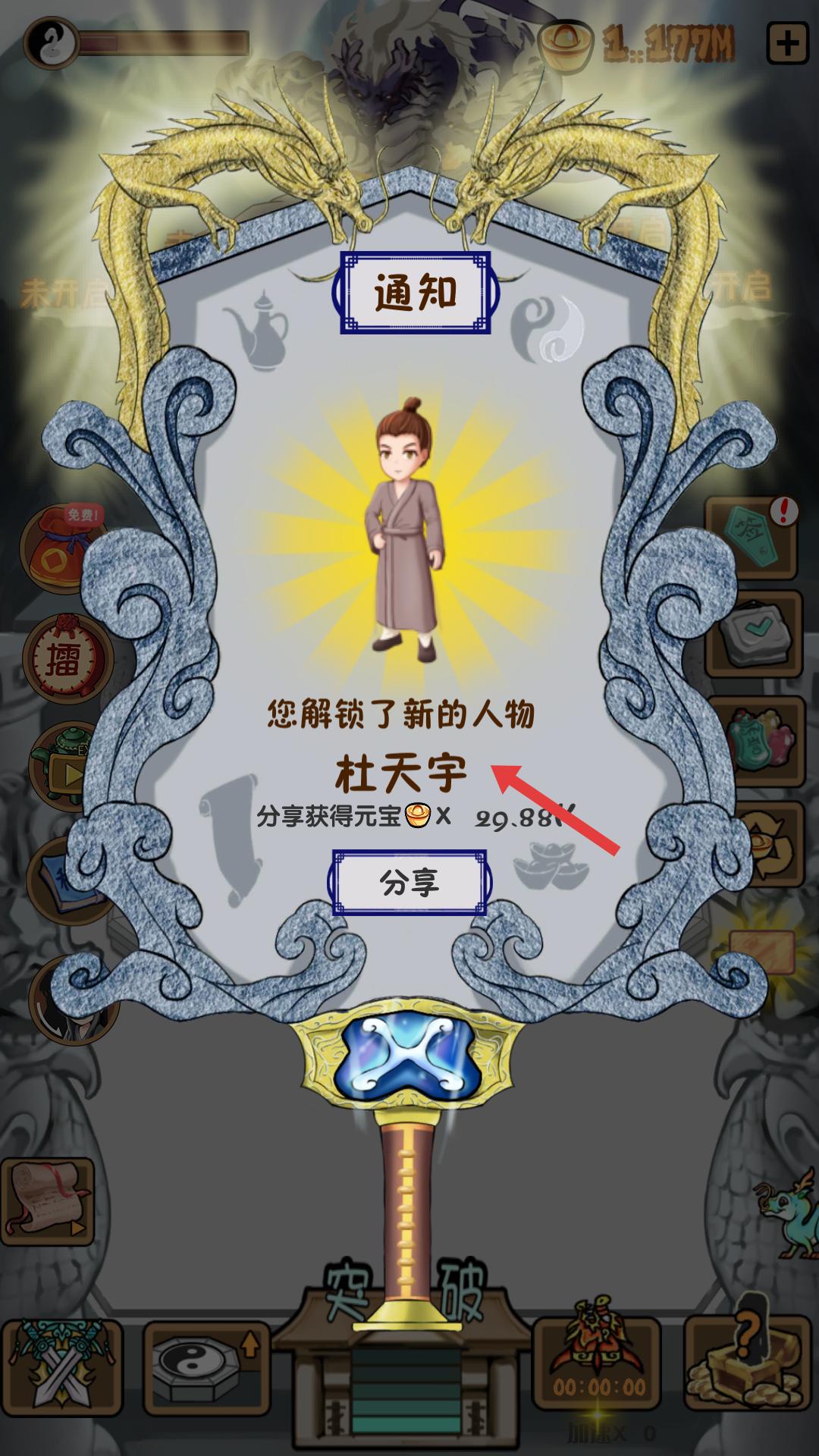819x1456 pixels.
Task: Open the 擂 arena icon
Action: pos(64,657)
